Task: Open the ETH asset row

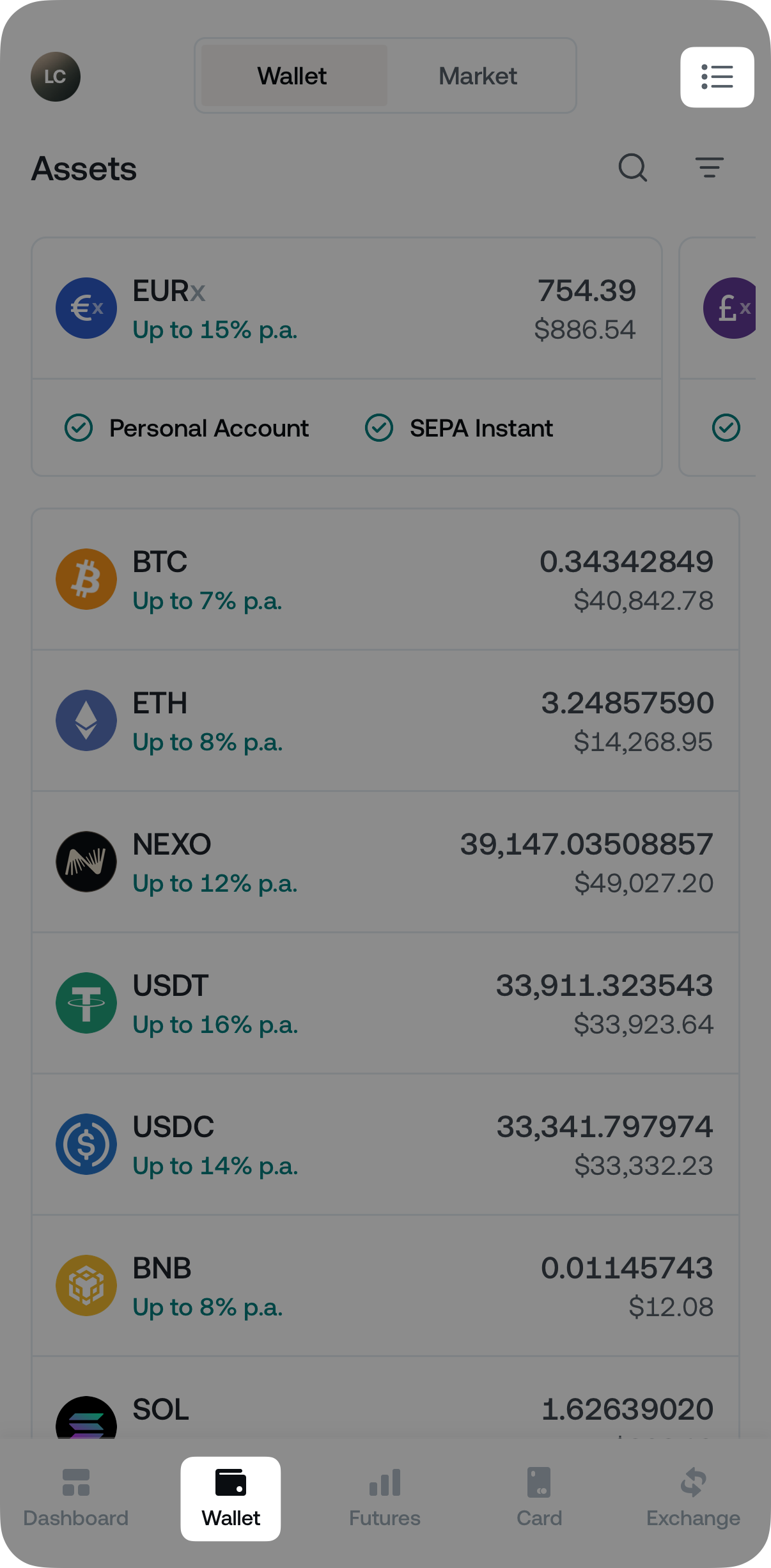Action: click(x=385, y=722)
